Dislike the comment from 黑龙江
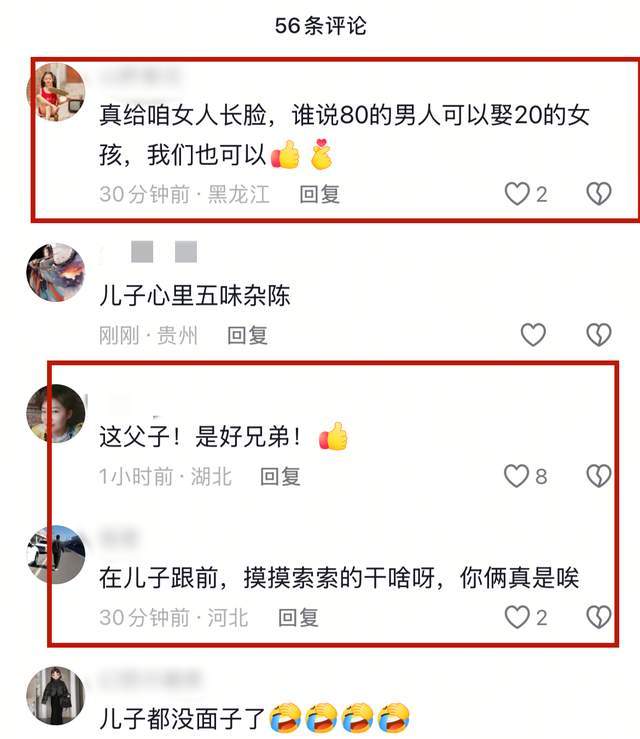Screen dimensions: 640x739 pos(598,194)
